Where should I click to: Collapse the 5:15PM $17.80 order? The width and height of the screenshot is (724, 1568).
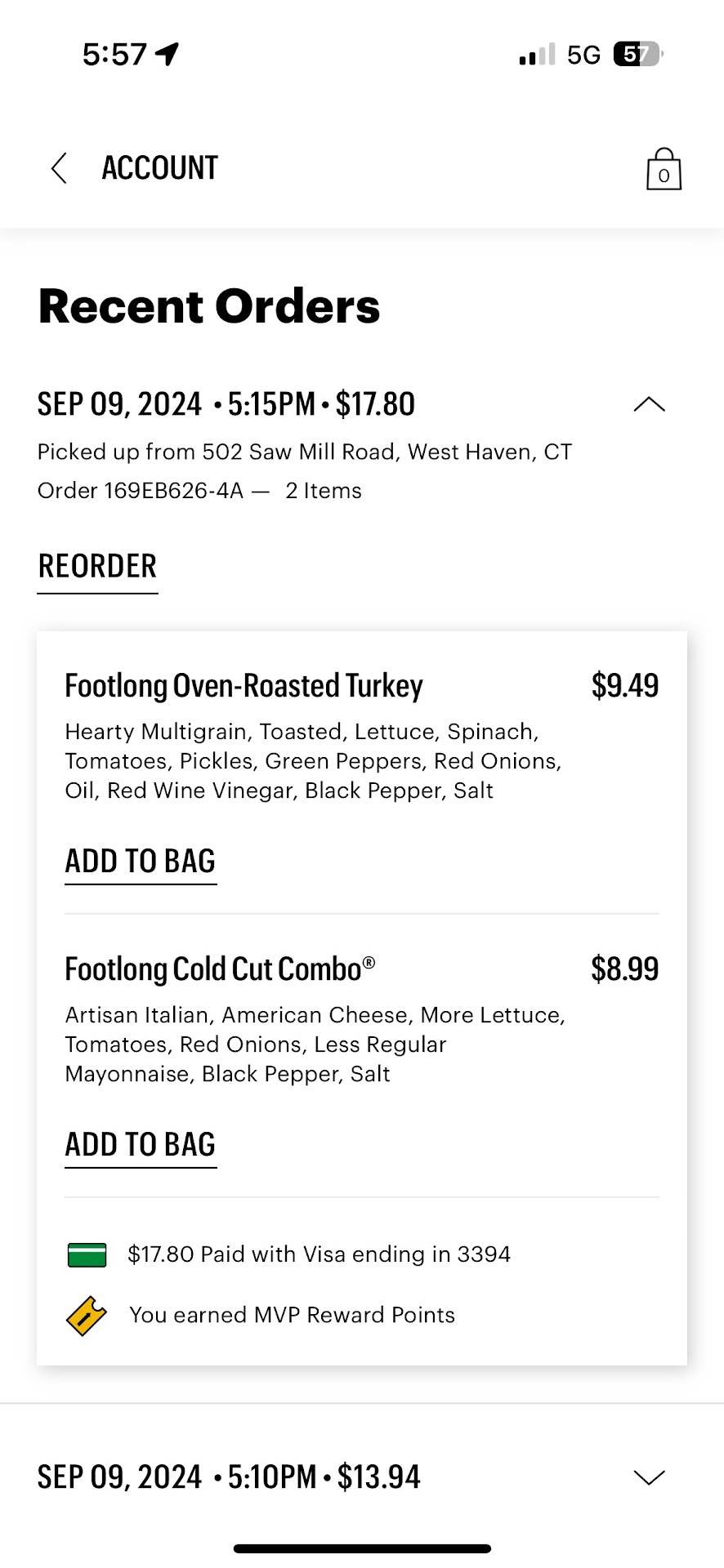[x=649, y=404]
